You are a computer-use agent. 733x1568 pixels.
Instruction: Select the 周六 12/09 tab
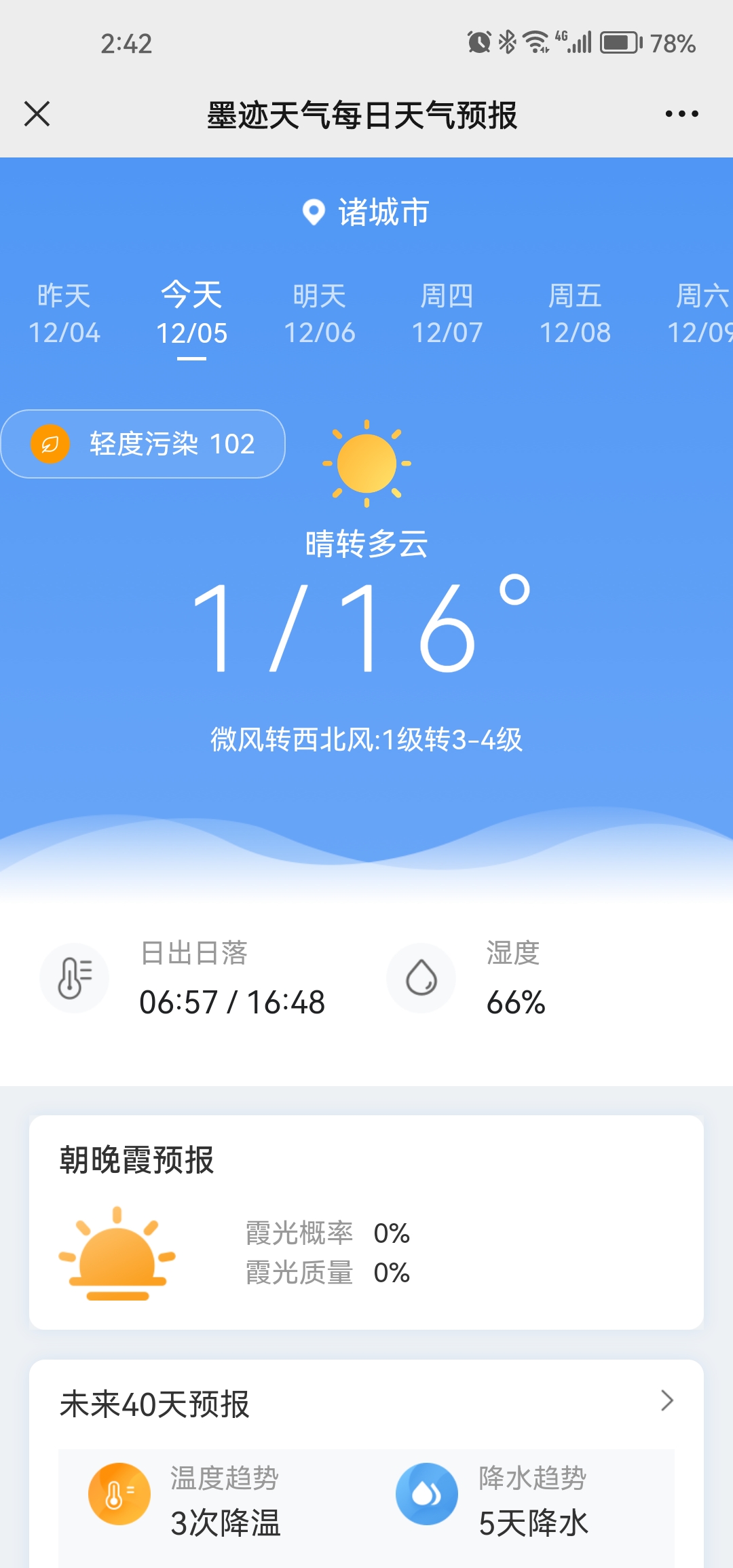tap(700, 314)
